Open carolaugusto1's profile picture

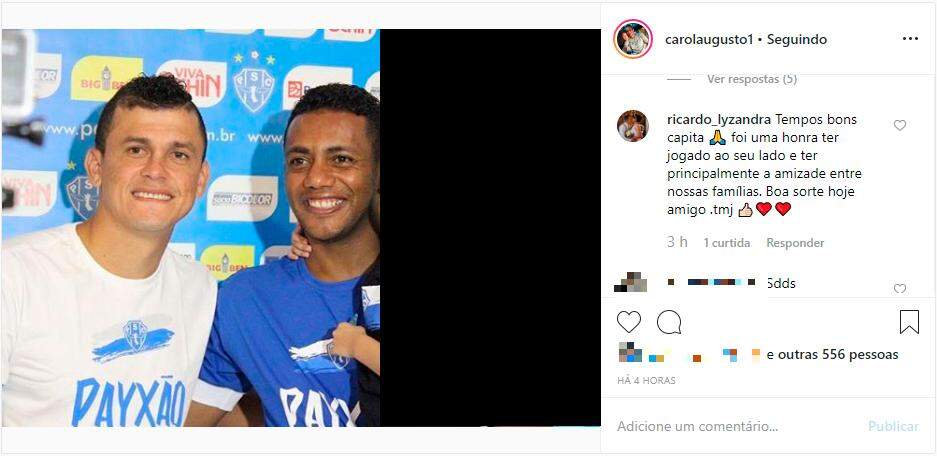point(632,39)
